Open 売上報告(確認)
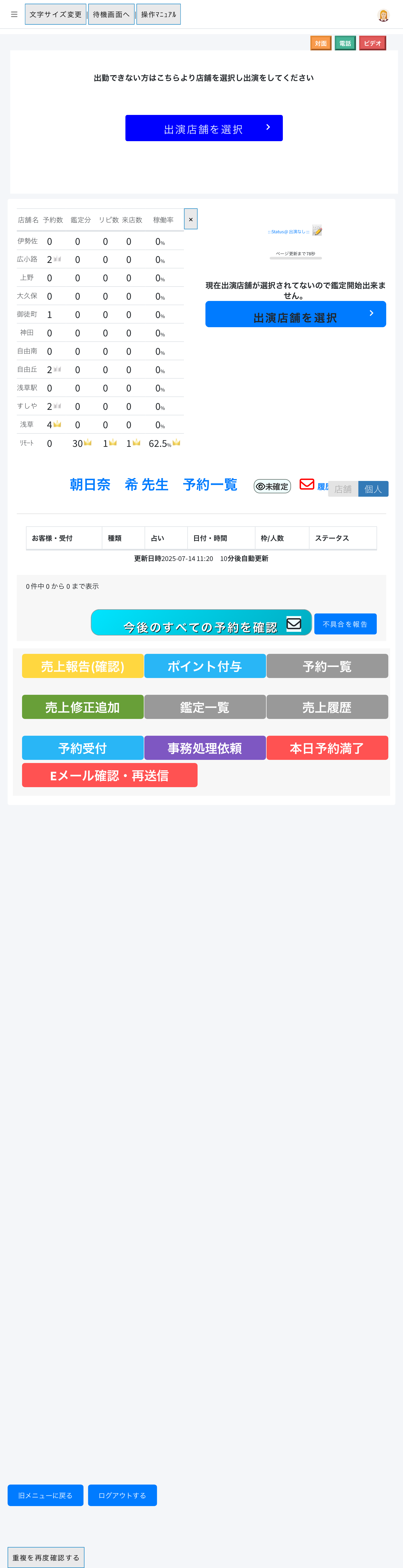The height and width of the screenshot is (1568, 403). tap(83, 666)
